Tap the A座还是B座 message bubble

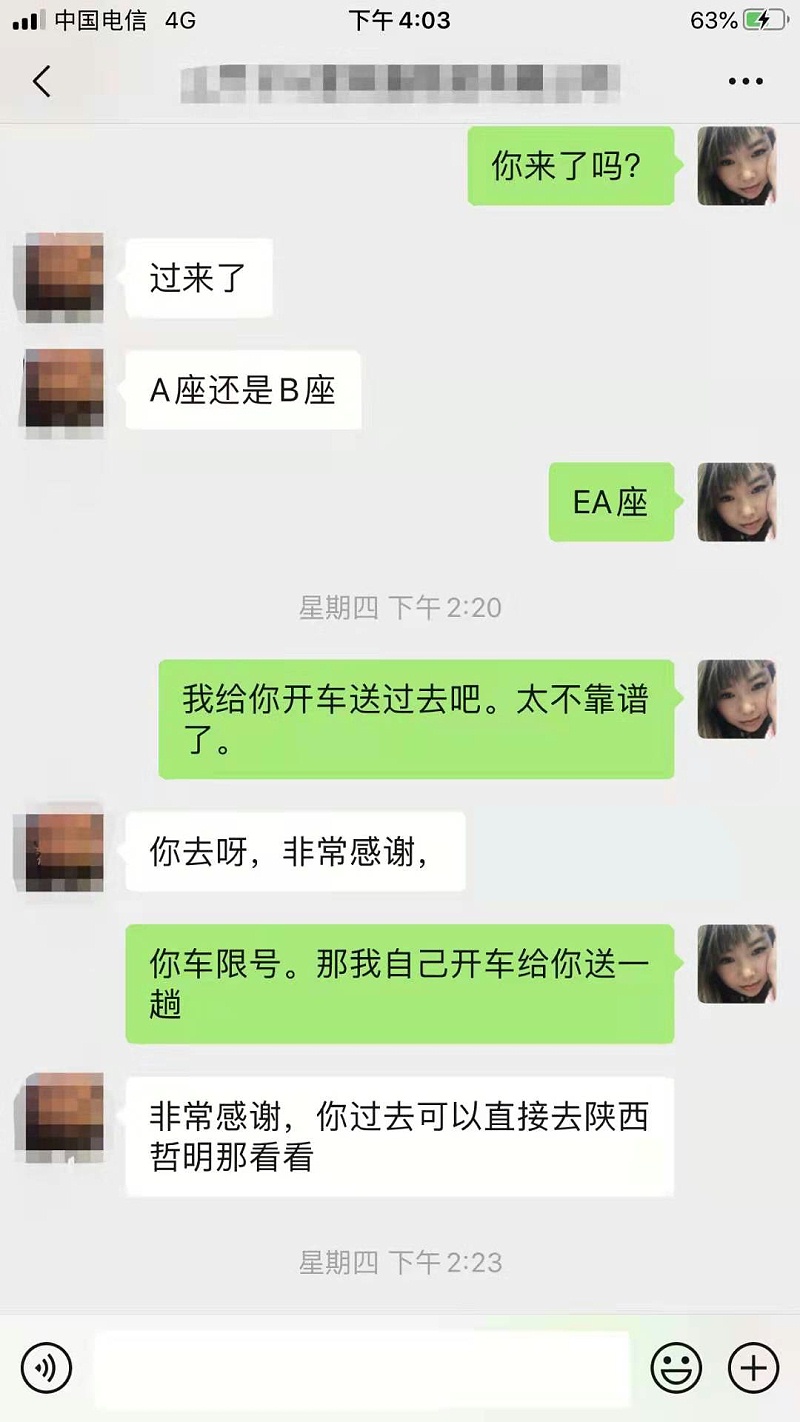tap(241, 391)
